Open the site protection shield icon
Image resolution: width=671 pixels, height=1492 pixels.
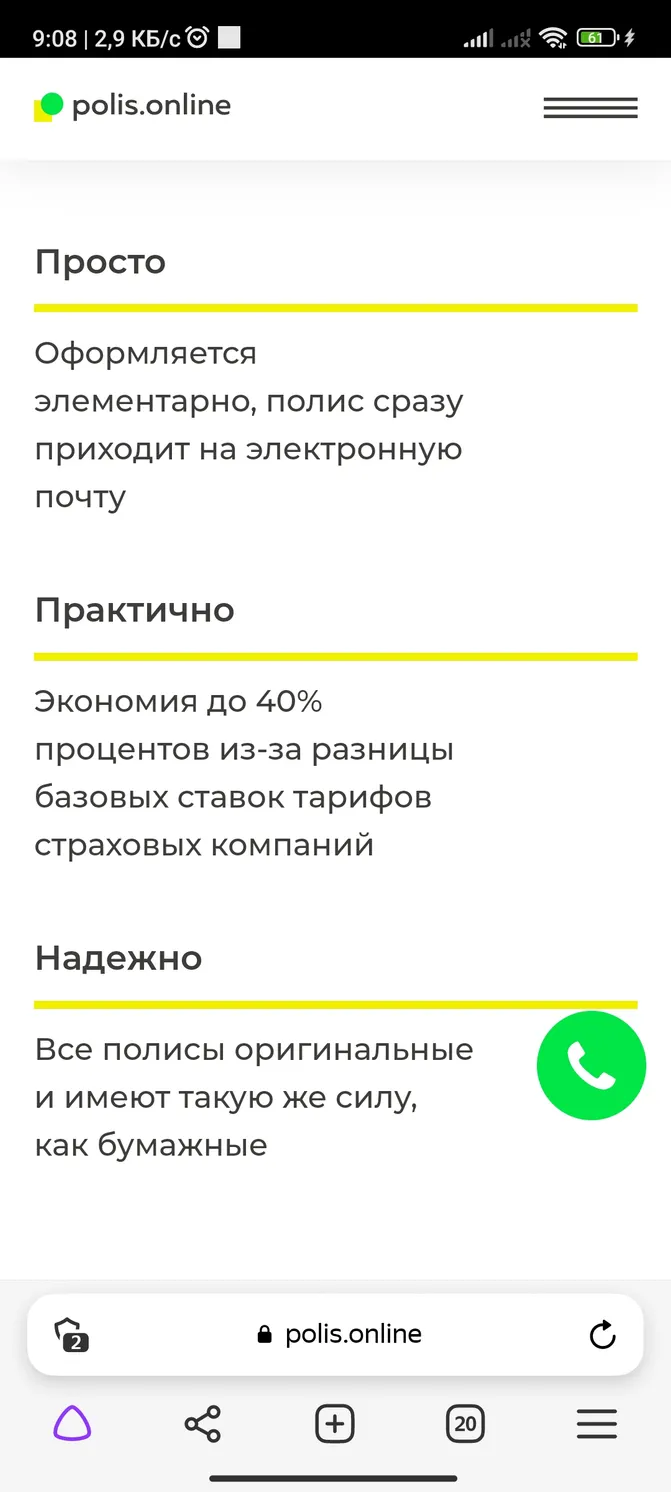point(71,1335)
